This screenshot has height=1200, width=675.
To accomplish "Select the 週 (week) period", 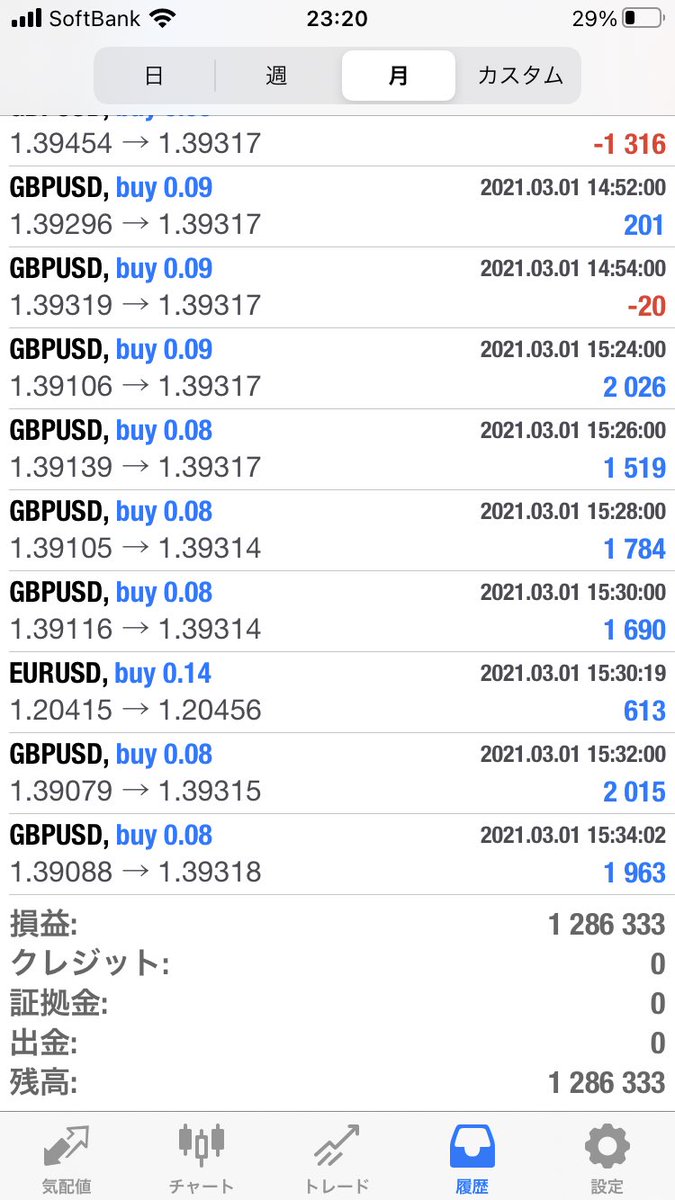I will 277,75.
